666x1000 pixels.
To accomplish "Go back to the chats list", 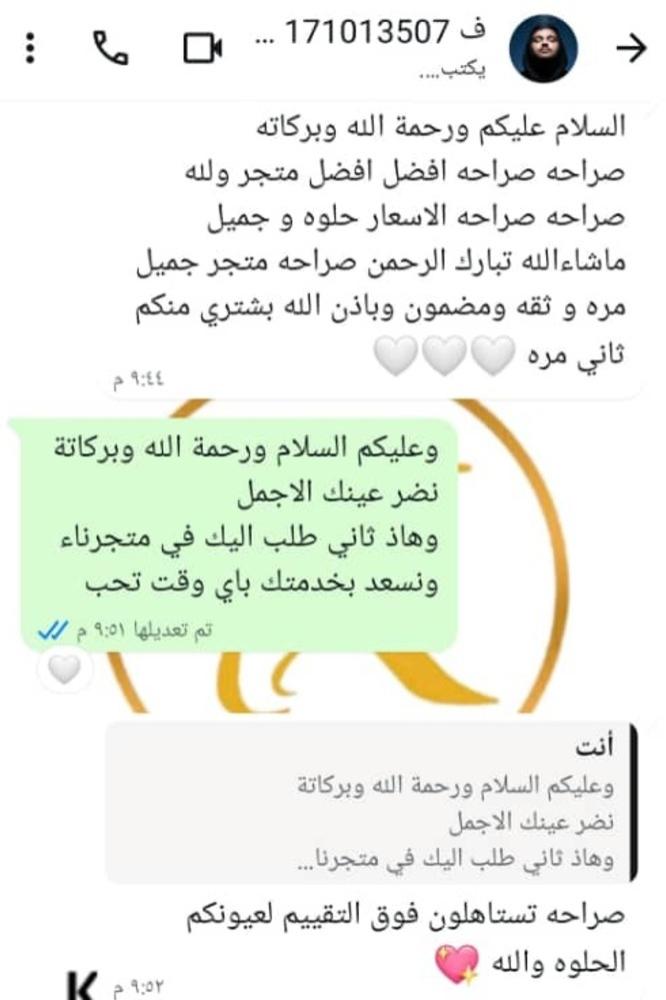I will tap(630, 48).
